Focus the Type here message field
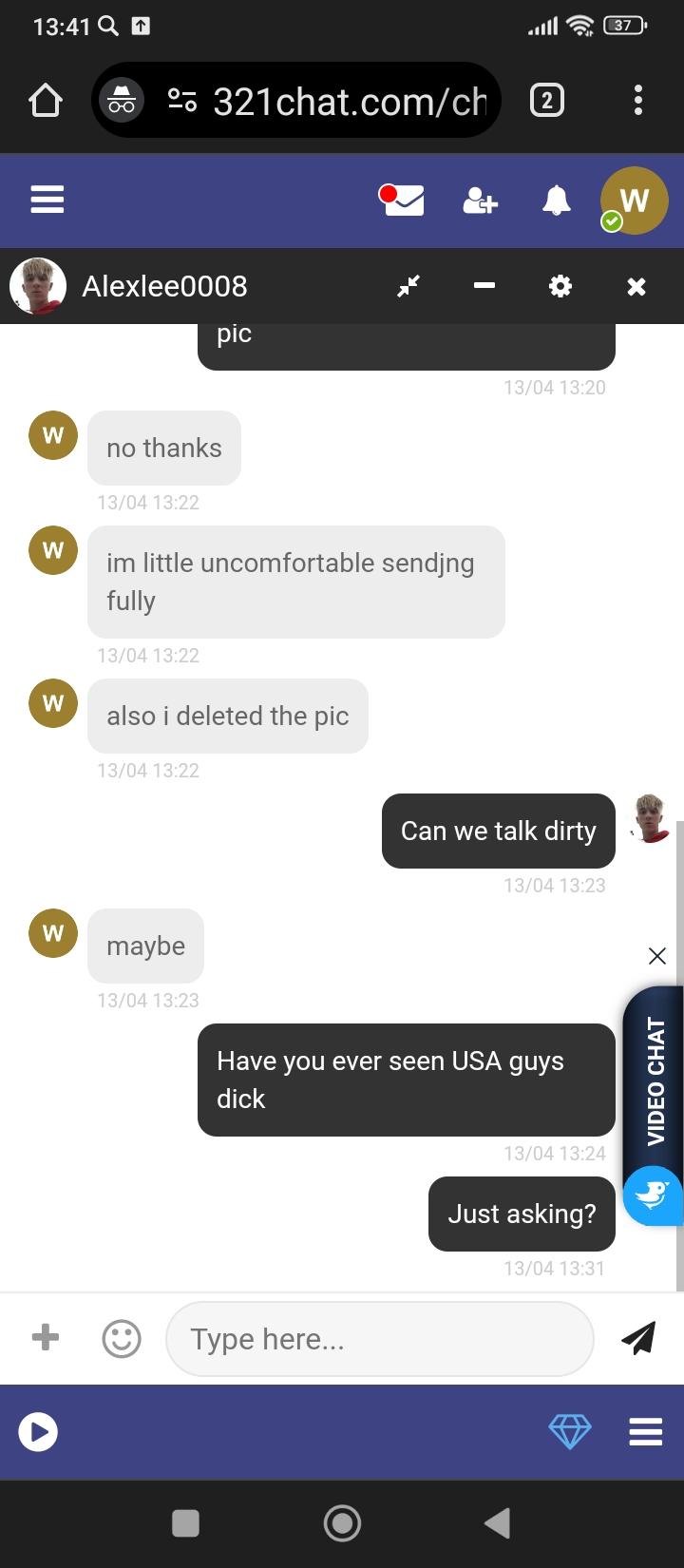The width and height of the screenshot is (684, 1568). coord(380,1338)
